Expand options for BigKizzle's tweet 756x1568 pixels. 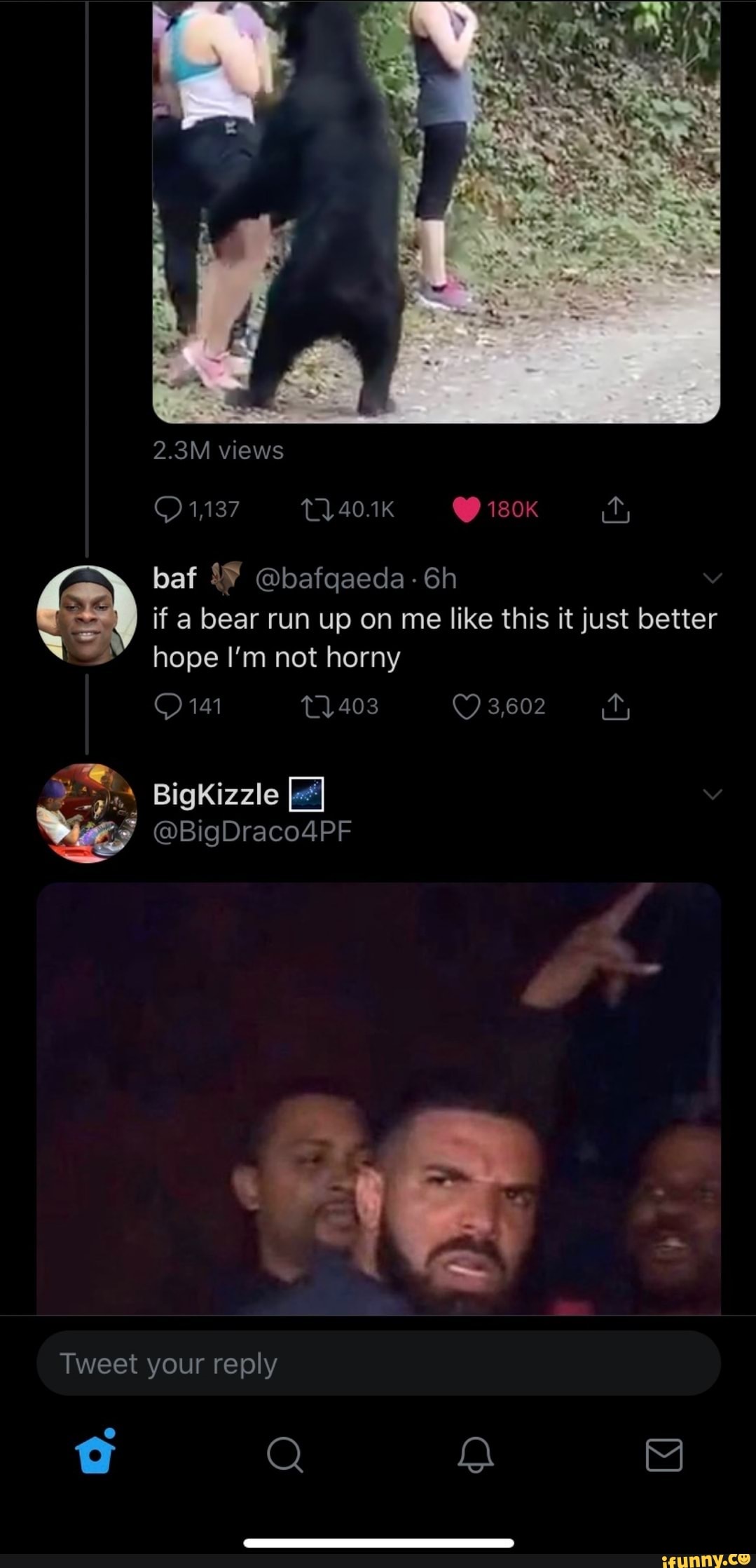[712, 794]
